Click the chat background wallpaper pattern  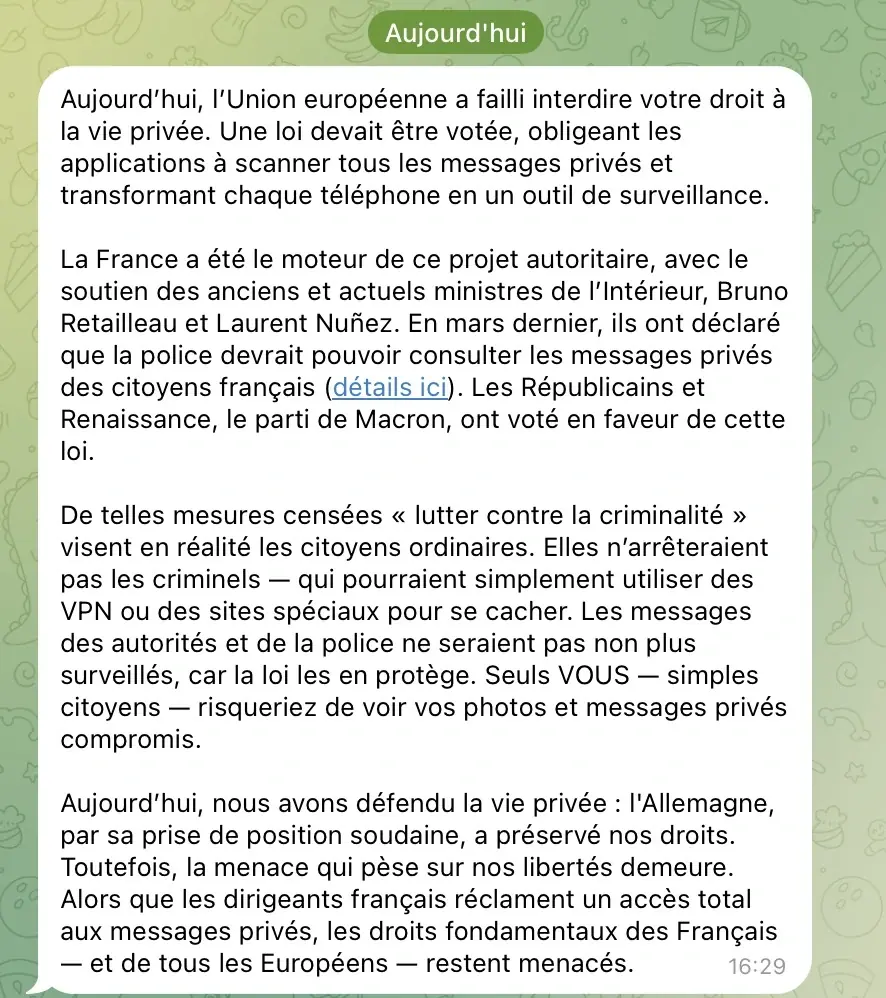tap(850, 500)
